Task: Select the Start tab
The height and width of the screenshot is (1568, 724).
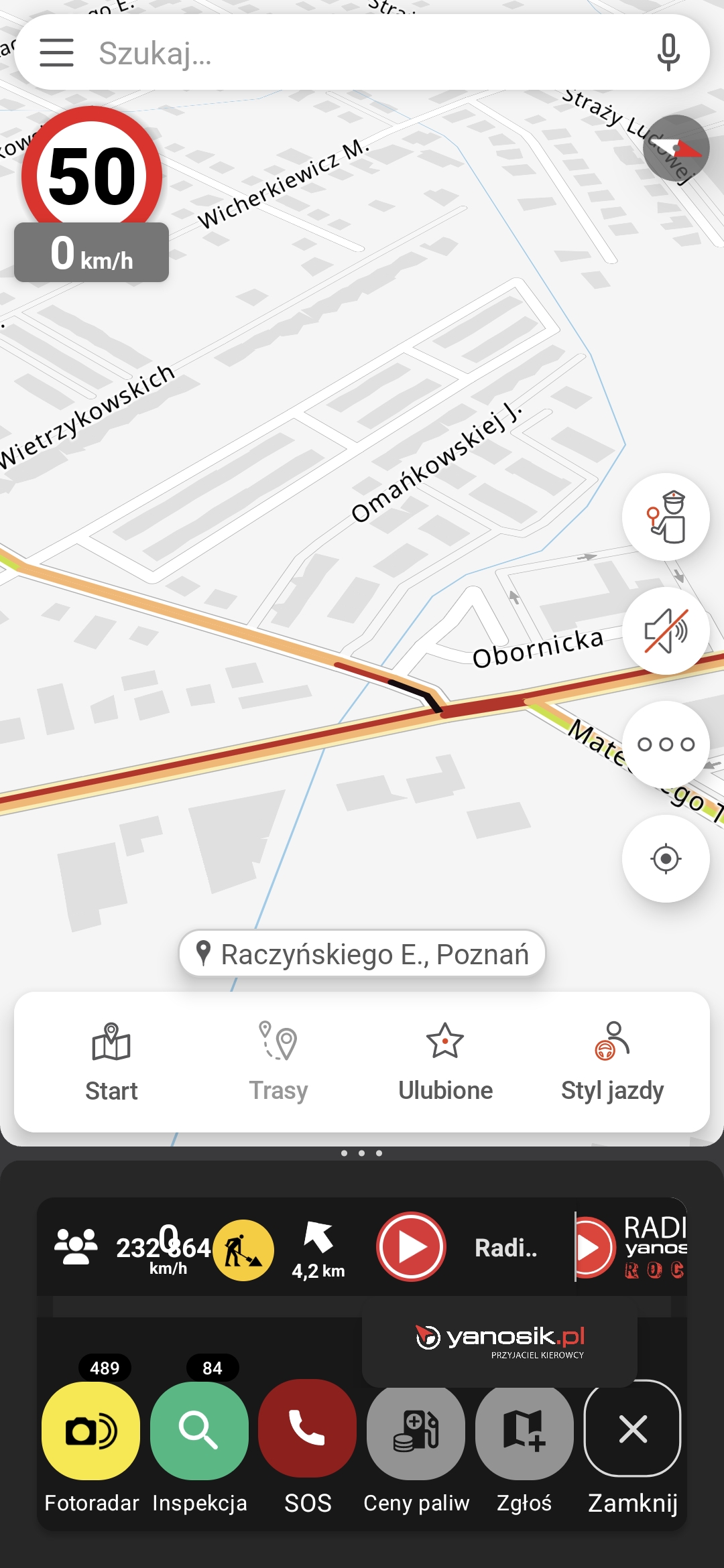Action: click(111, 1062)
